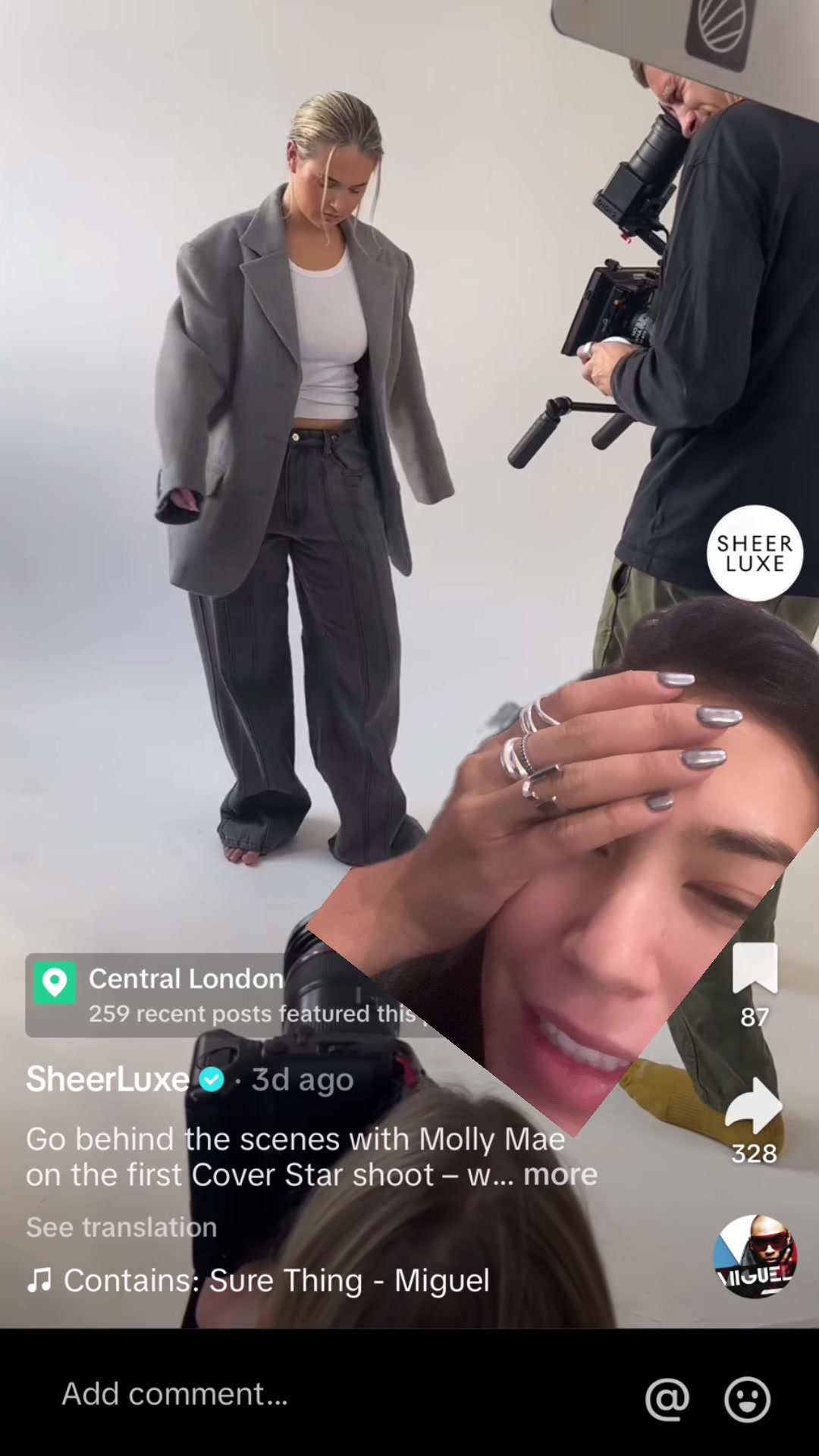
Task: Tap See translation under the caption
Action: [121, 1227]
